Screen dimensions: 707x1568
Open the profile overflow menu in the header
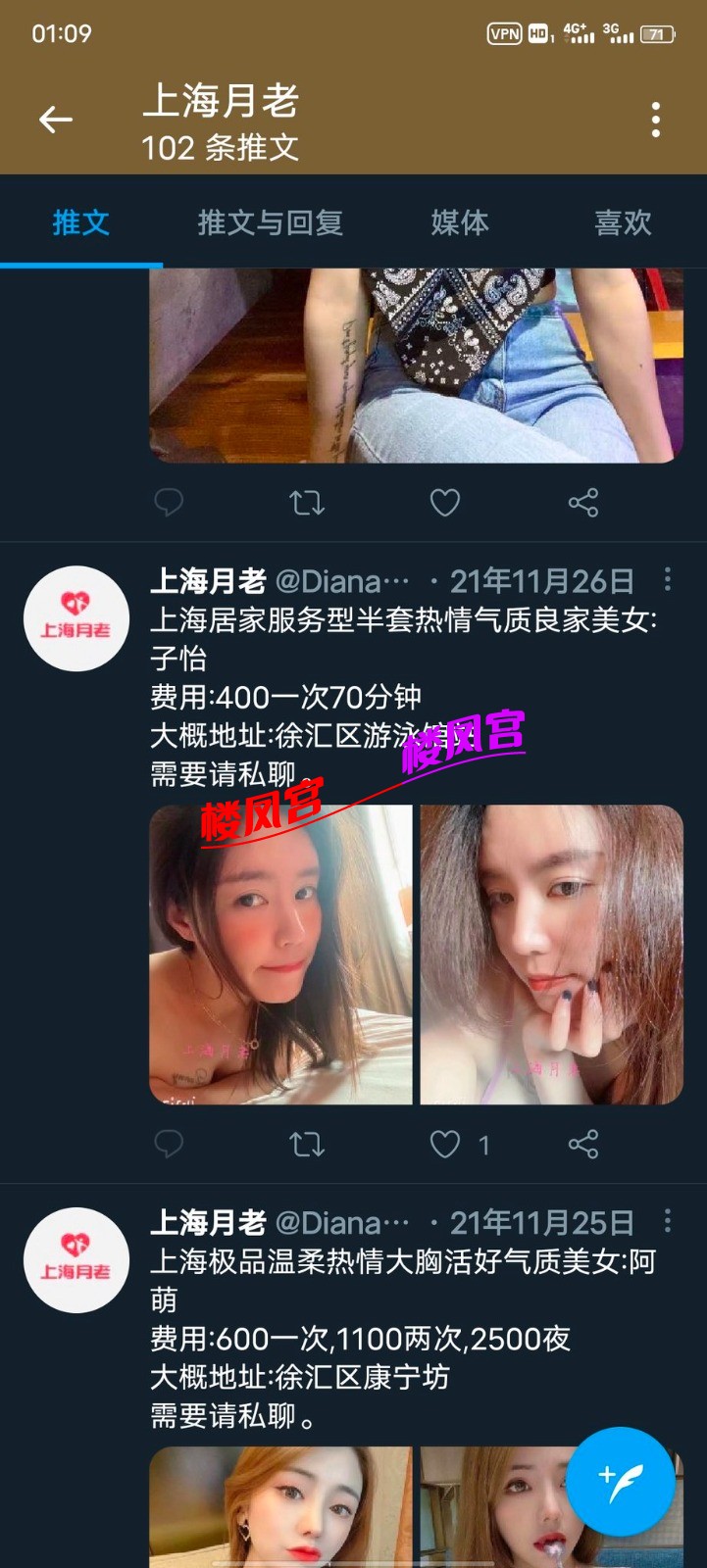click(655, 120)
